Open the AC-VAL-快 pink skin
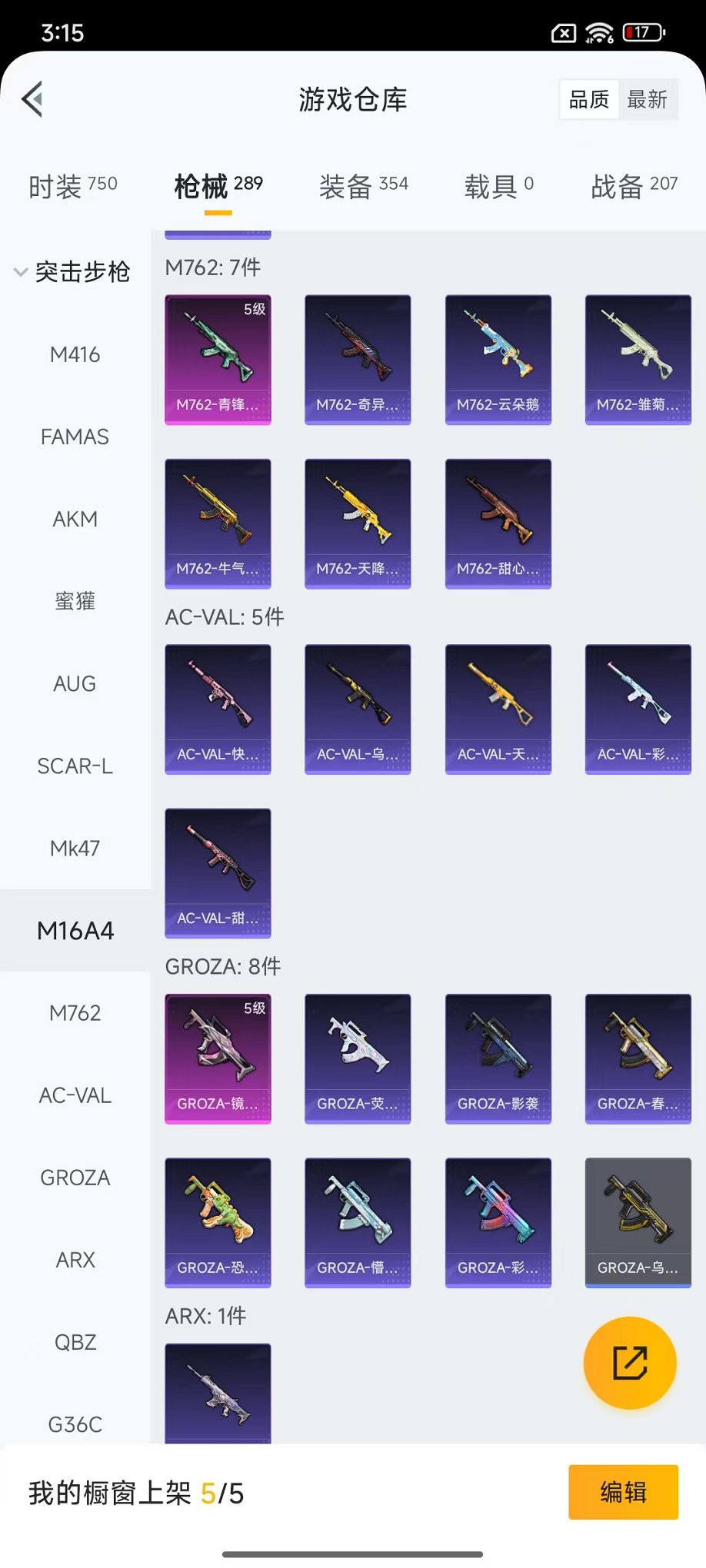Image resolution: width=706 pixels, height=1568 pixels. (218, 709)
